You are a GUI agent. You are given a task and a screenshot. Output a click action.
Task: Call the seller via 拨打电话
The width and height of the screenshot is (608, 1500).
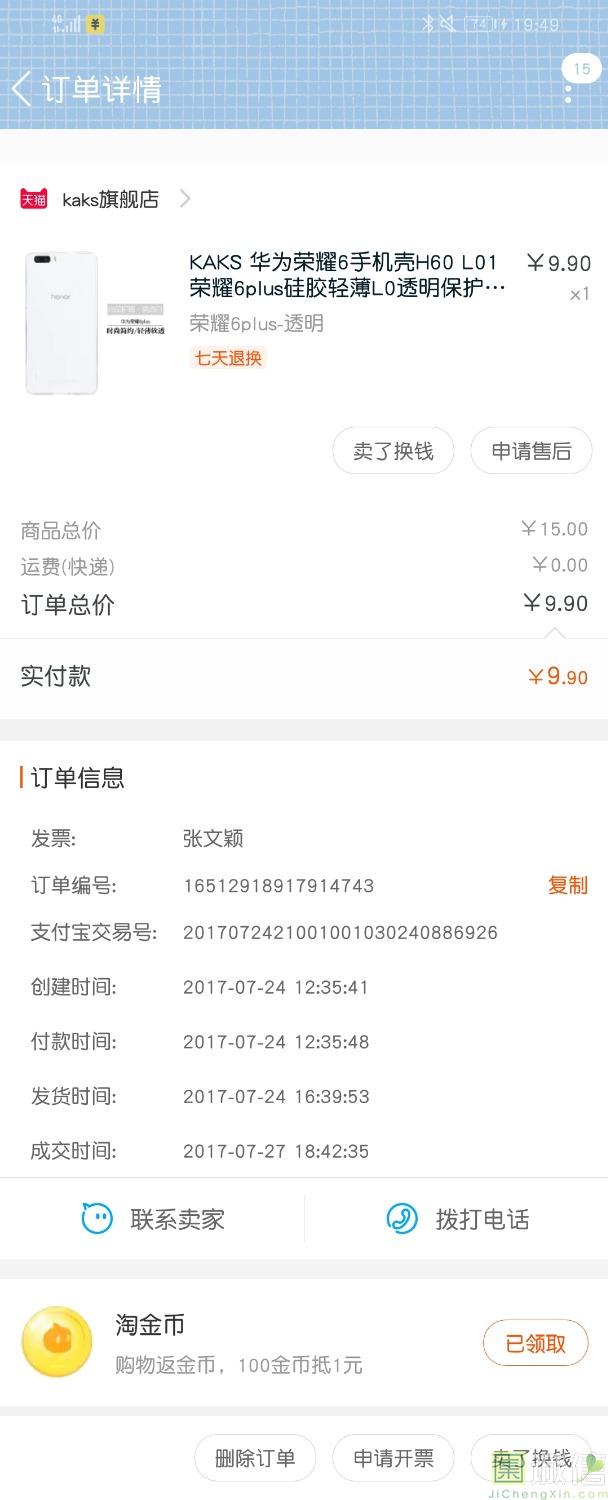click(x=457, y=1219)
